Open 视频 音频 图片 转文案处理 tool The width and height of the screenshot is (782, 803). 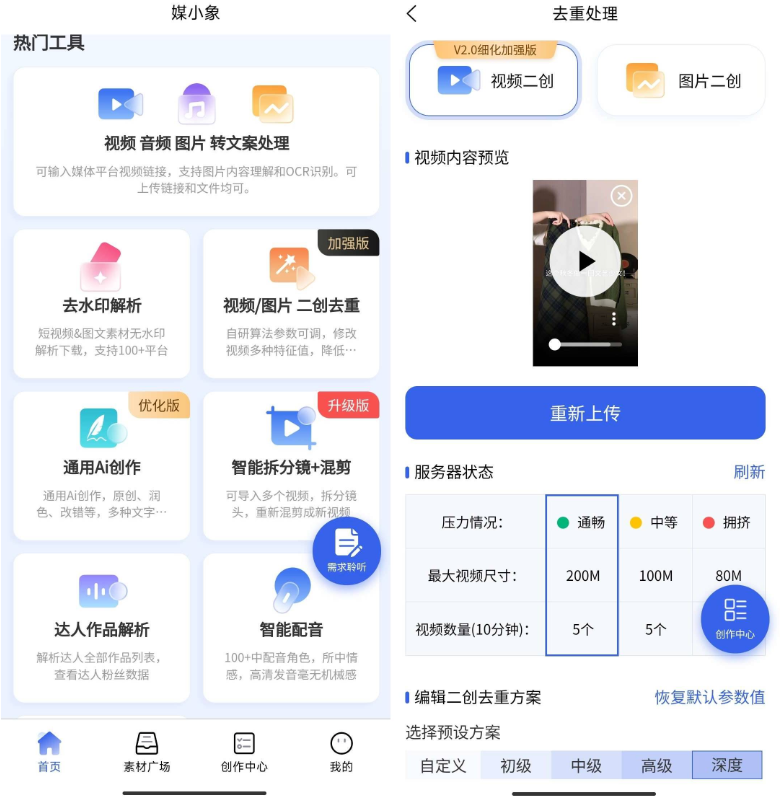tap(196, 141)
